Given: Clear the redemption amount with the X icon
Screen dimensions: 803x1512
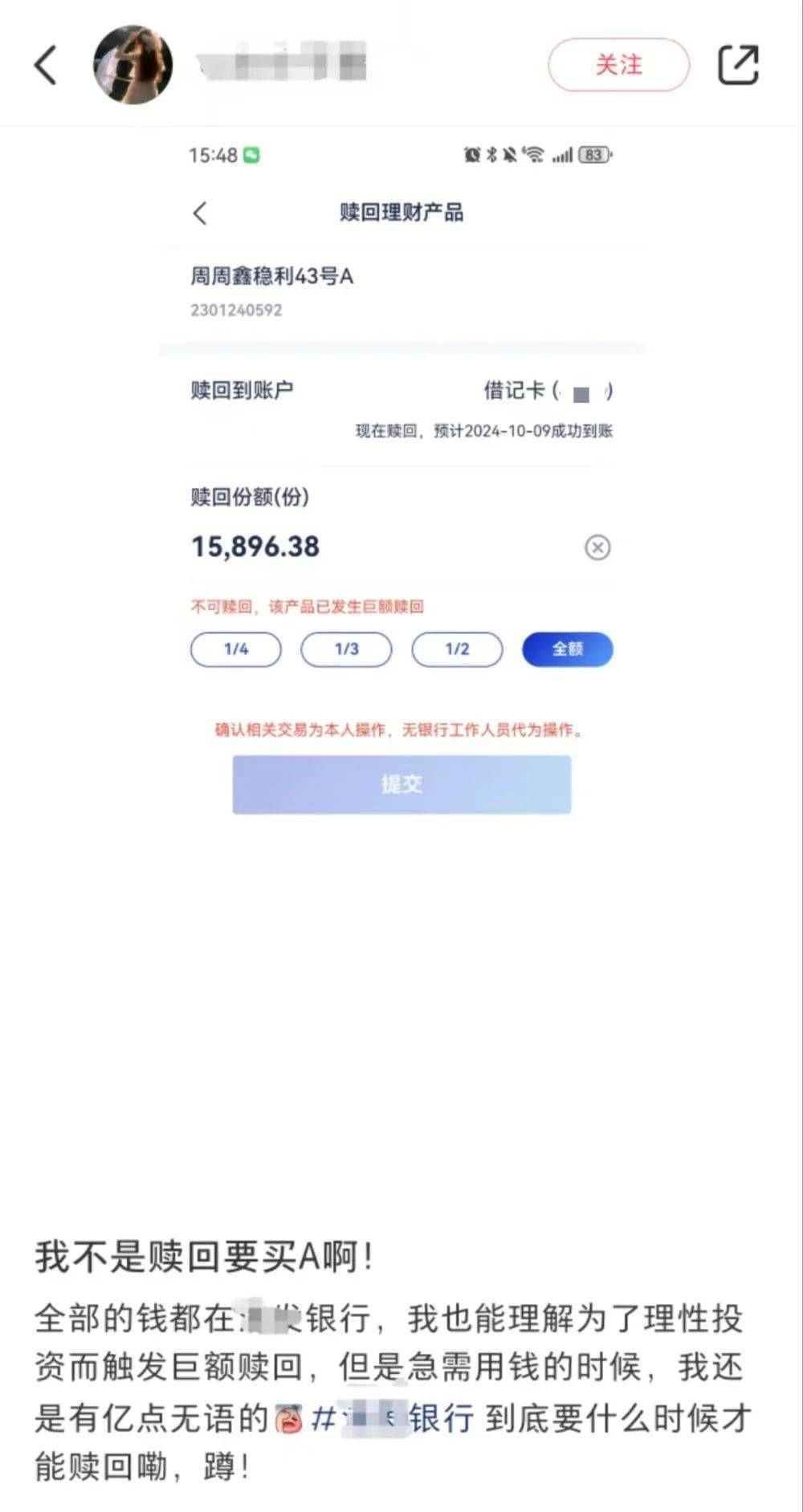Looking at the screenshot, I should click(596, 547).
